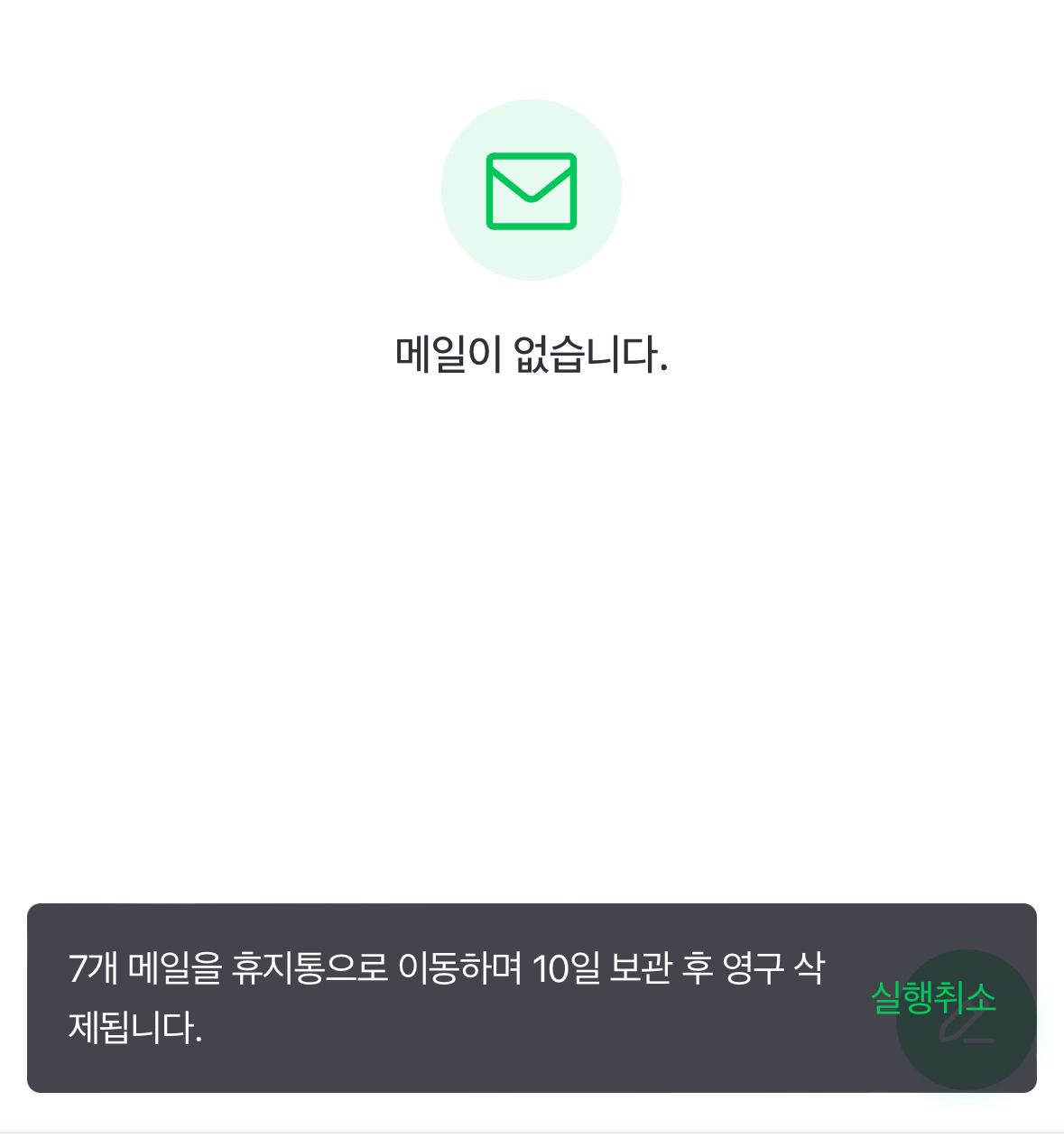Compose a new mail with pencil button
This screenshot has height=1138, width=1064.
(x=968, y=1047)
